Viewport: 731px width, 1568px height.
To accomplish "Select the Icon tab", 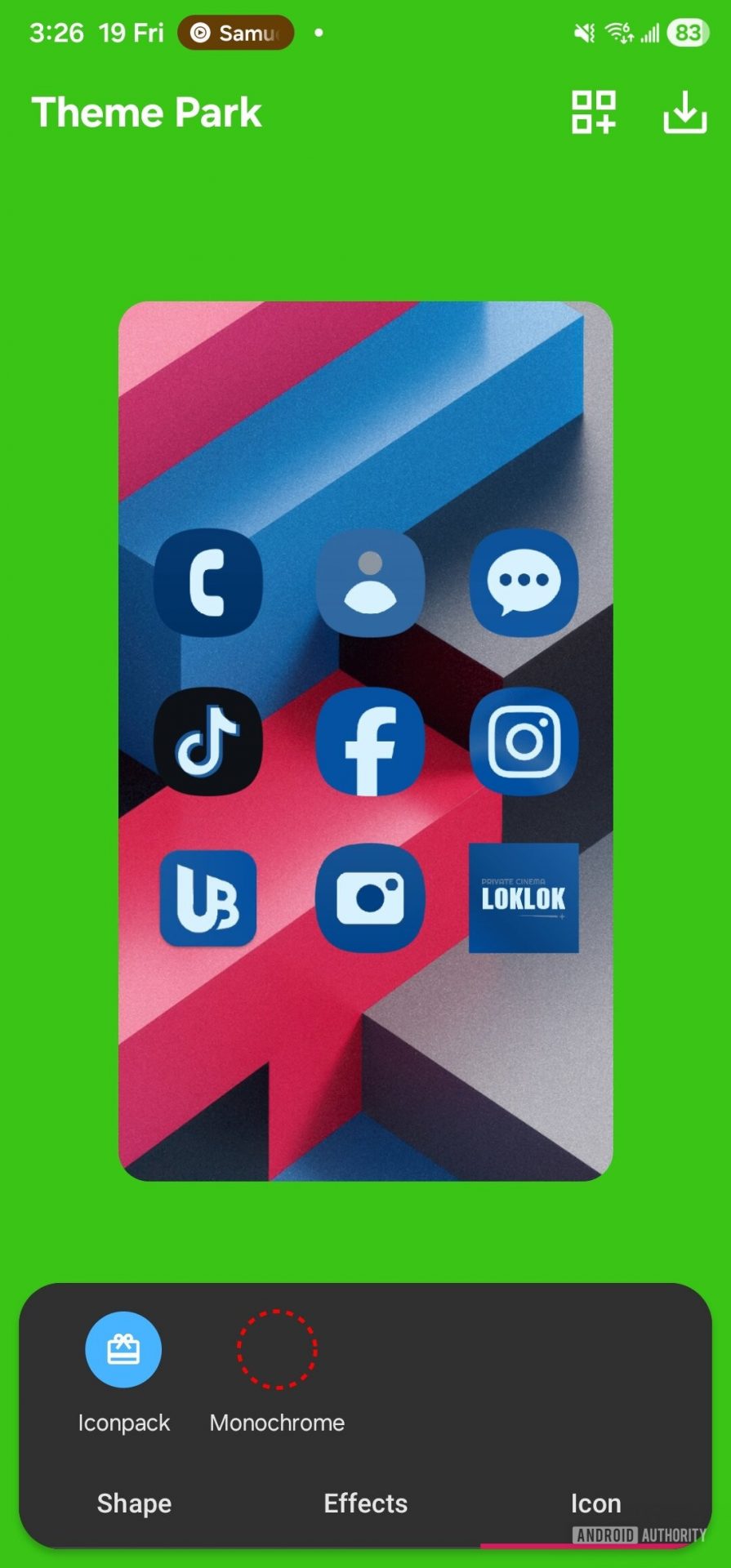I will (595, 1503).
